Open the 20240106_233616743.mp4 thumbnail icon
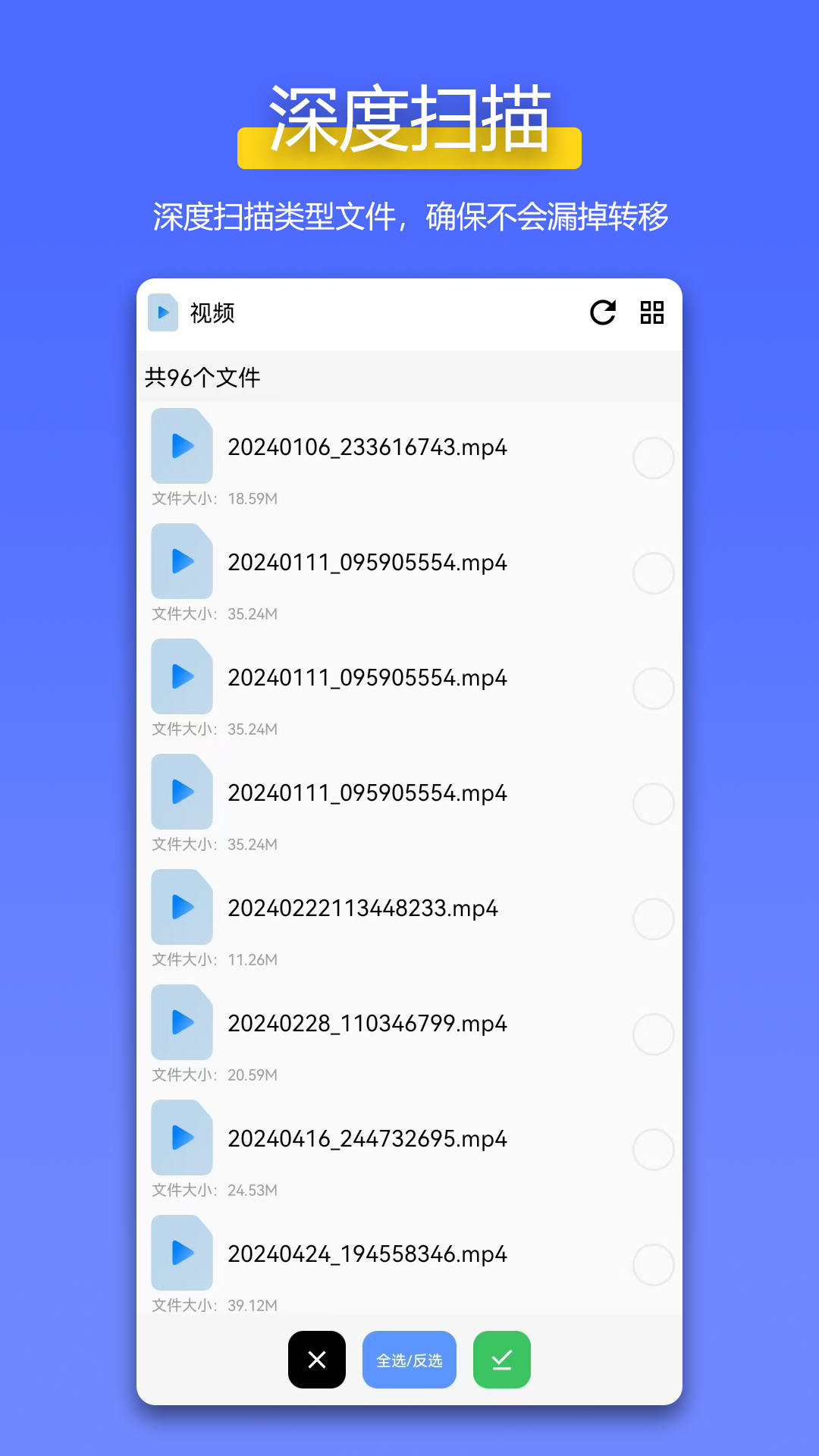Viewport: 819px width, 1456px height. coord(181,448)
